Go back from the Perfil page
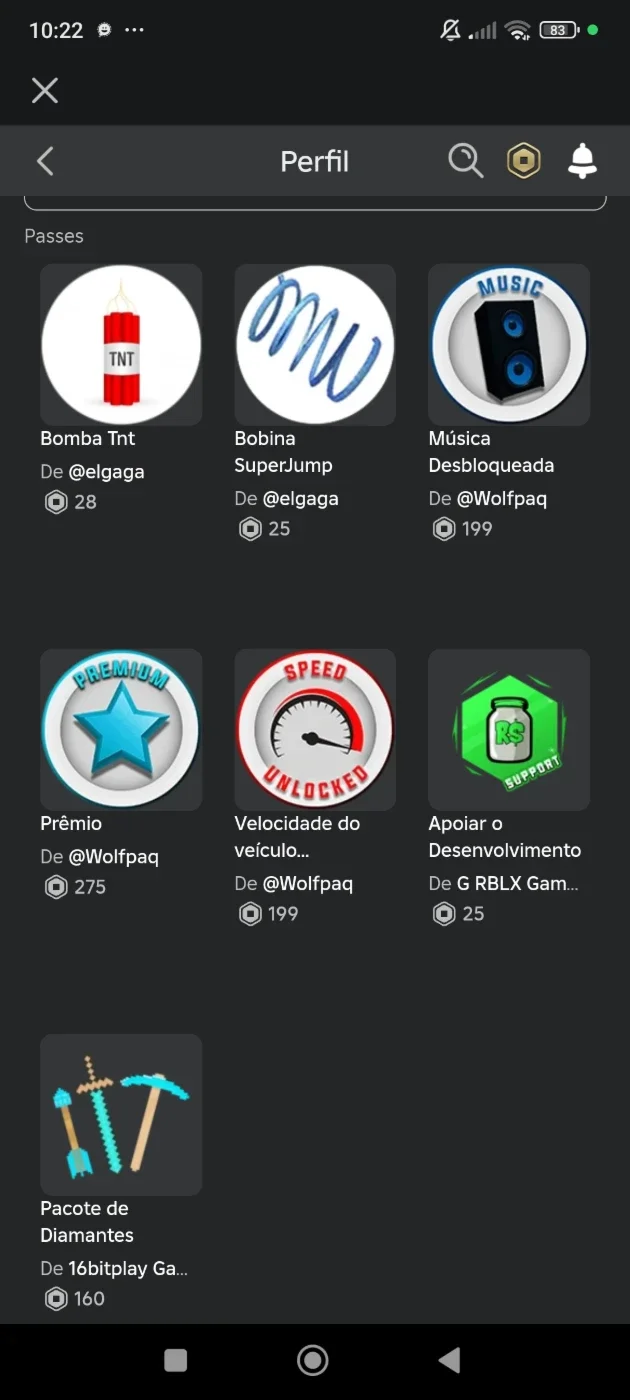630x1400 pixels. (x=45, y=161)
